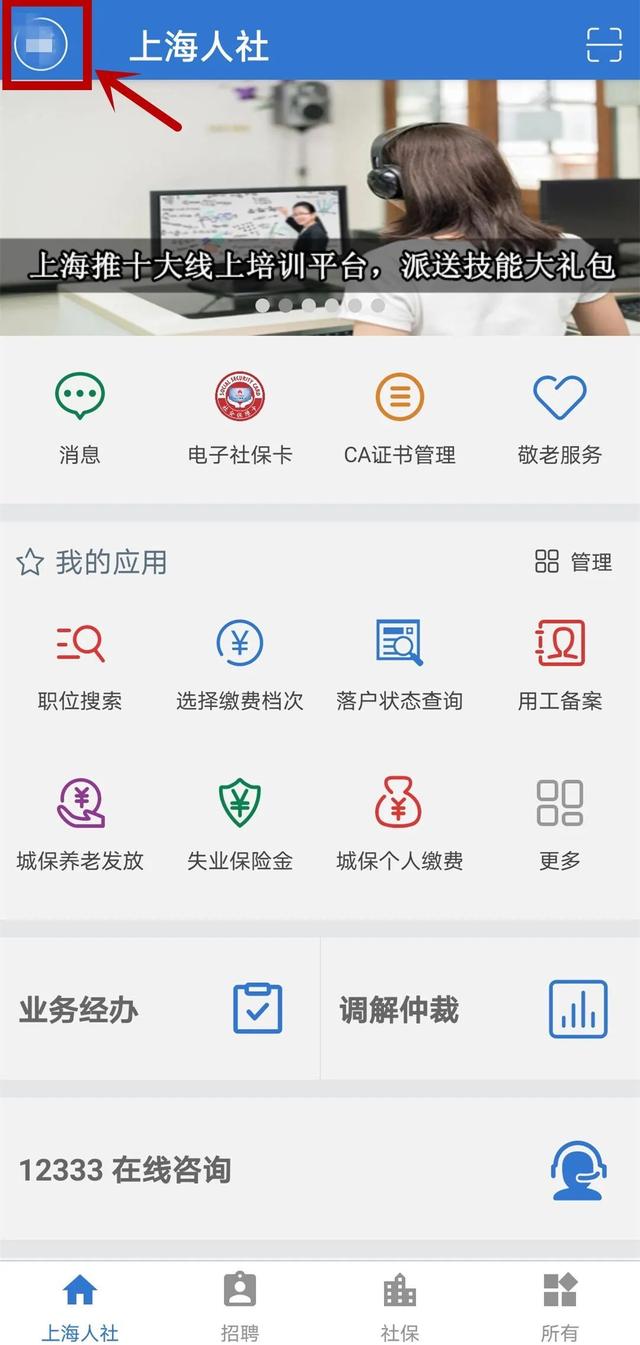The width and height of the screenshot is (640, 1345).
Task: Open the scan code icon
Action: click(603, 45)
